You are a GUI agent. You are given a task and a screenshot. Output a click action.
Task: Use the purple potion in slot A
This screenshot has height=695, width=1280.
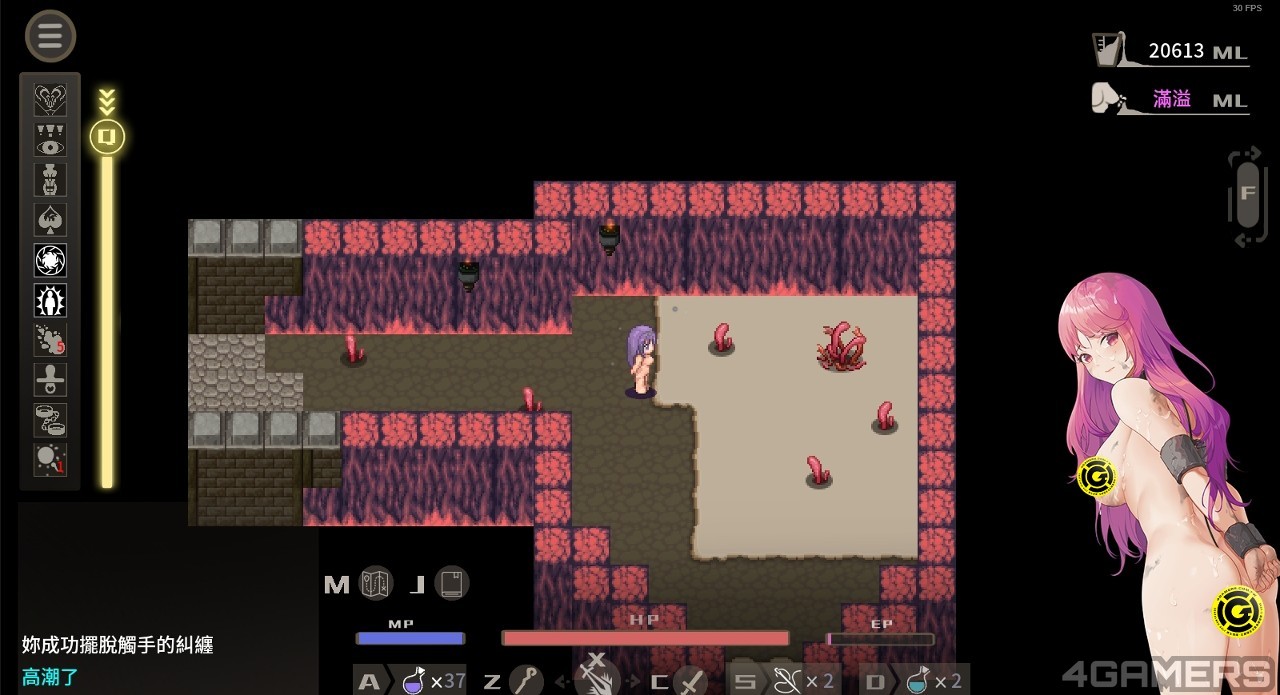415,680
